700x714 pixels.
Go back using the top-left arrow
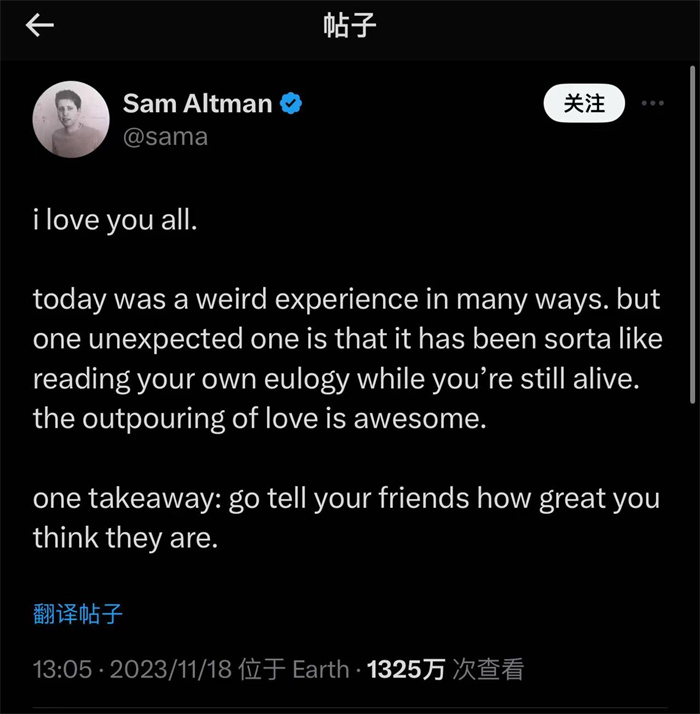pos(40,27)
